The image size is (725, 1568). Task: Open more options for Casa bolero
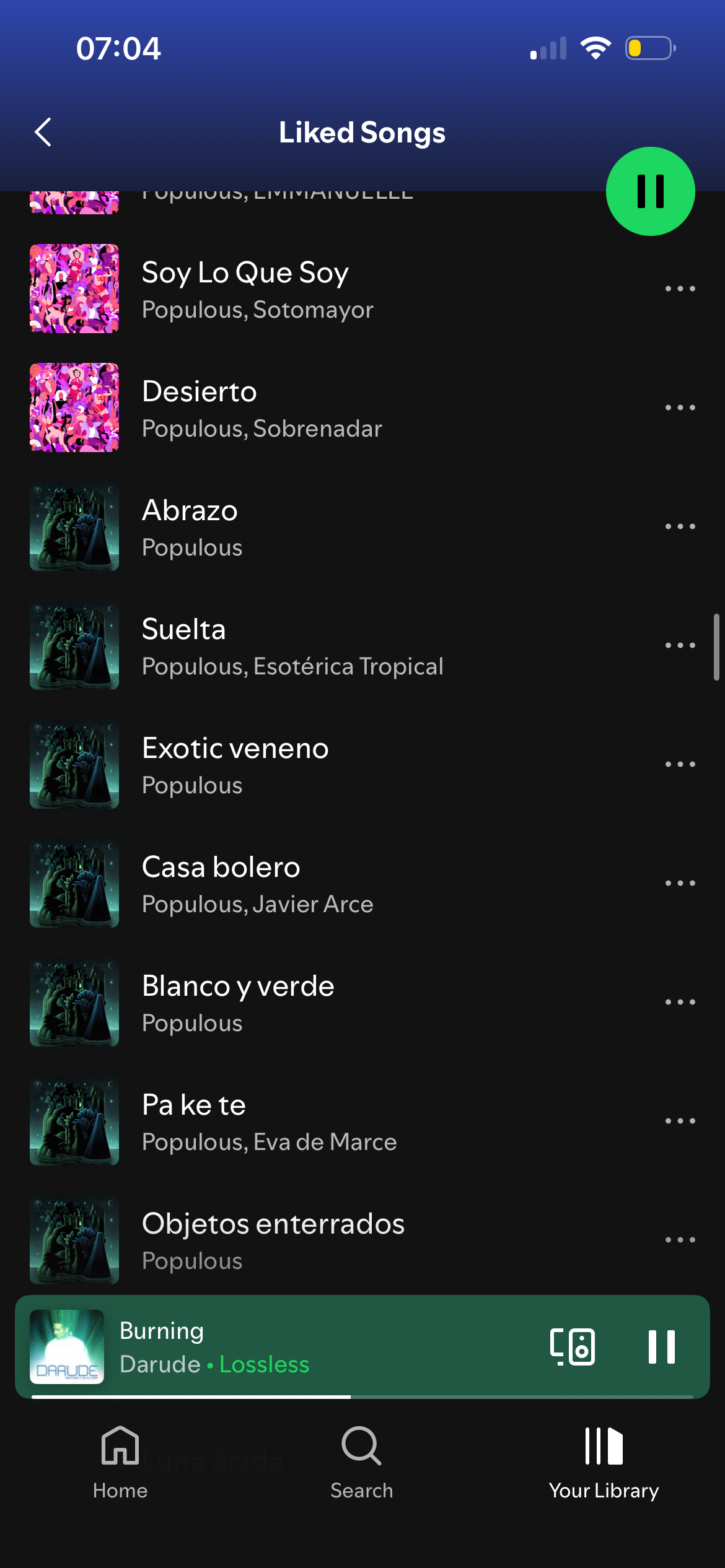pyautogui.click(x=680, y=884)
